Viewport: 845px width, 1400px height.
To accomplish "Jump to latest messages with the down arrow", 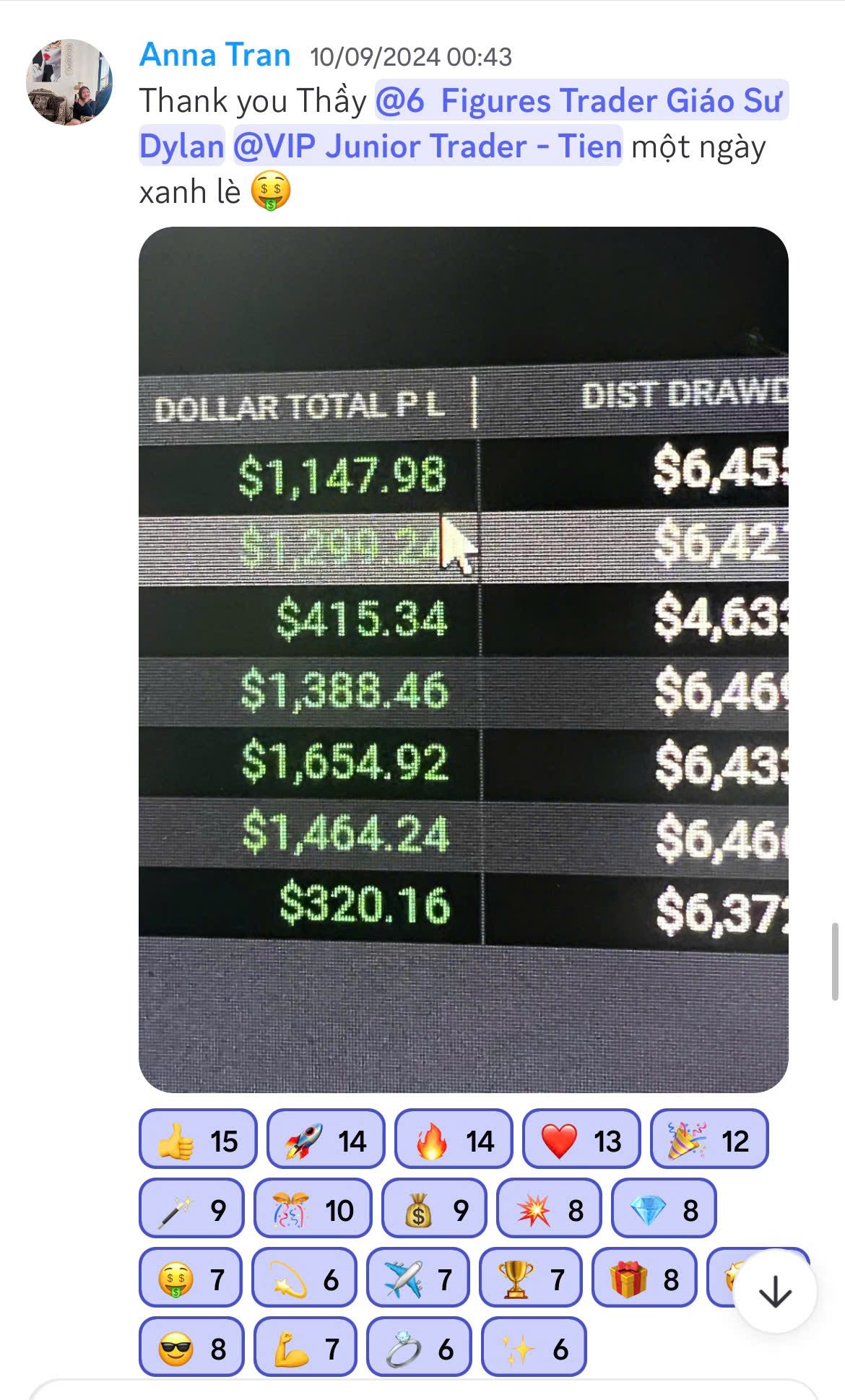I will click(775, 1290).
